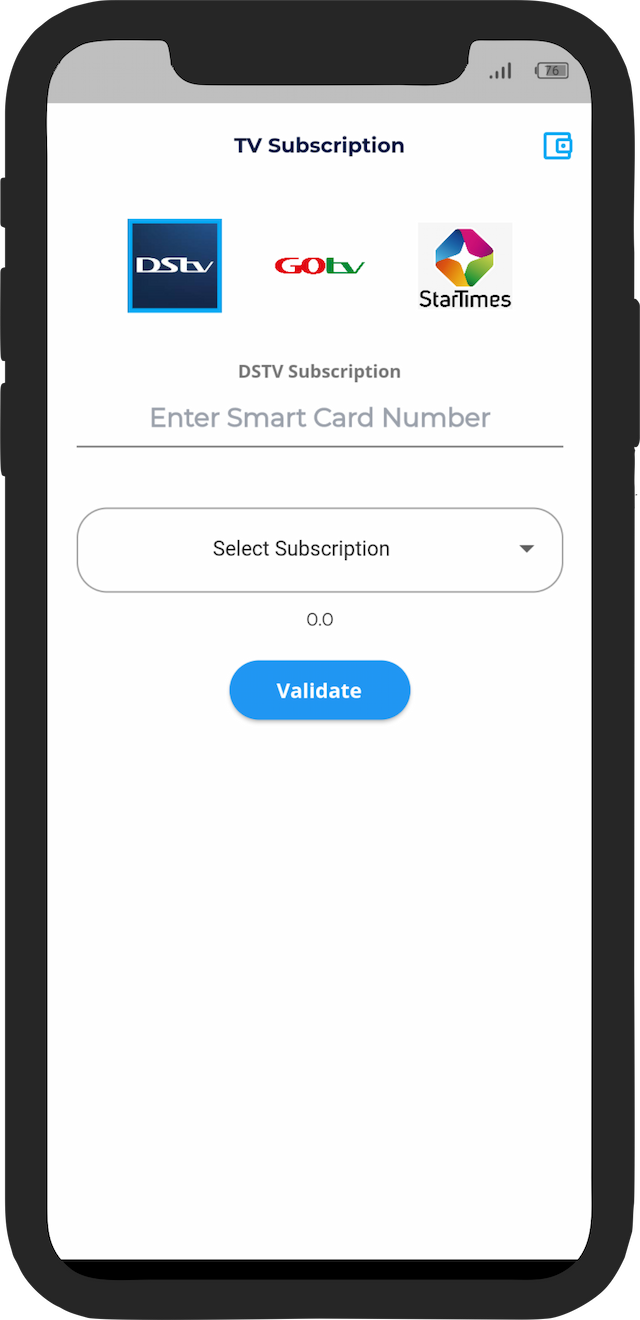This screenshot has height=1320, width=640.
Task: Select the DStv provider
Action: pos(175,266)
